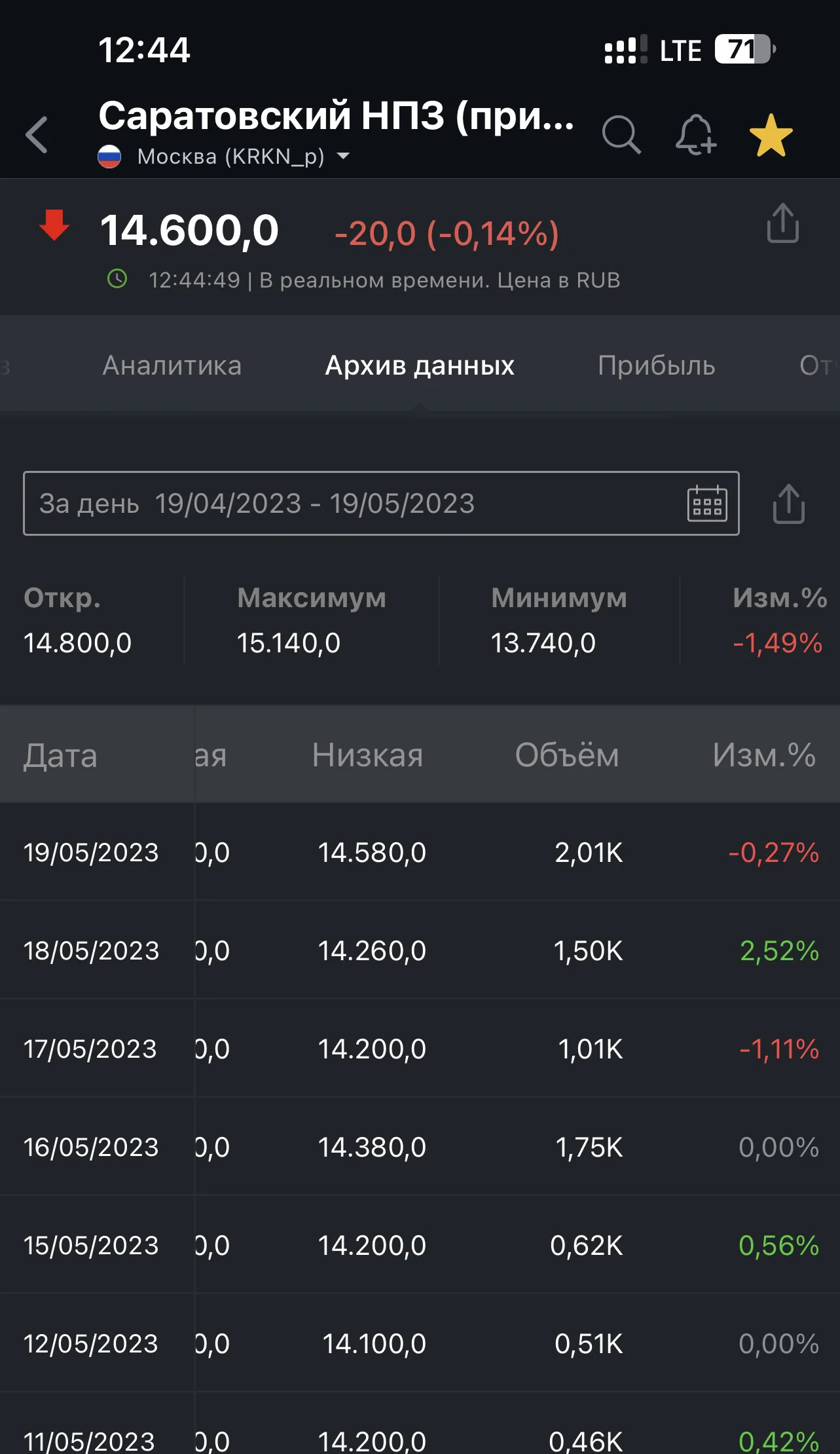Switch to the Аналитика tab
The height and width of the screenshot is (1454, 840).
click(x=172, y=365)
